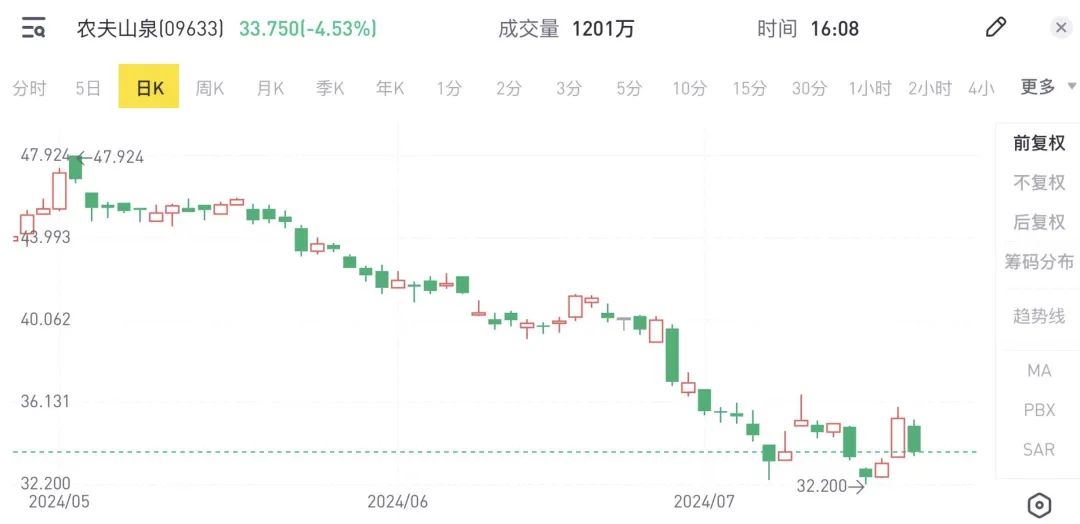Viewport: 1080px width, 524px height.
Task: Show 筹码分布 chip distribution
Action: (1039, 262)
